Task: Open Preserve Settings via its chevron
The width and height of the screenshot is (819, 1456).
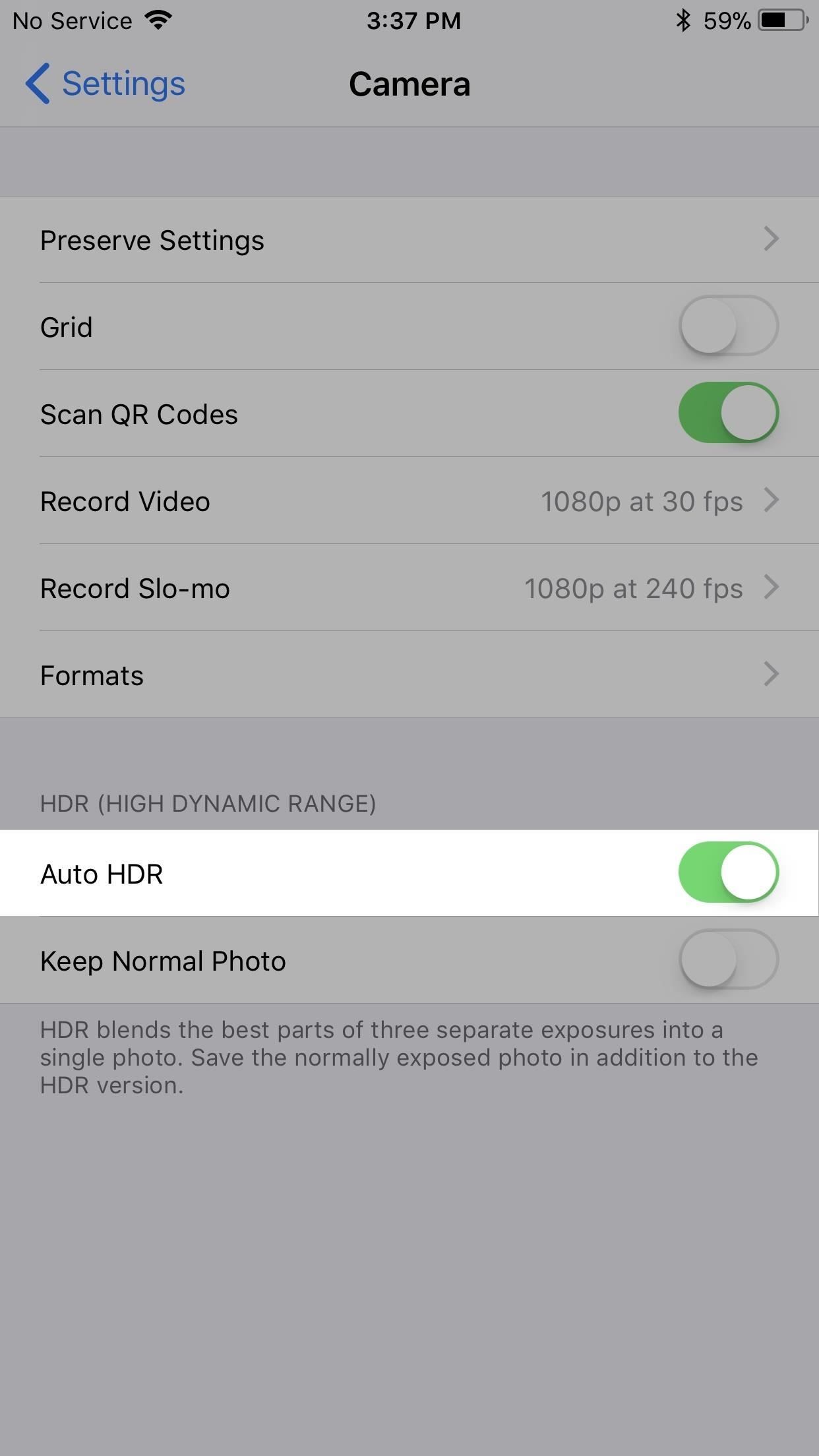Action: click(x=772, y=239)
